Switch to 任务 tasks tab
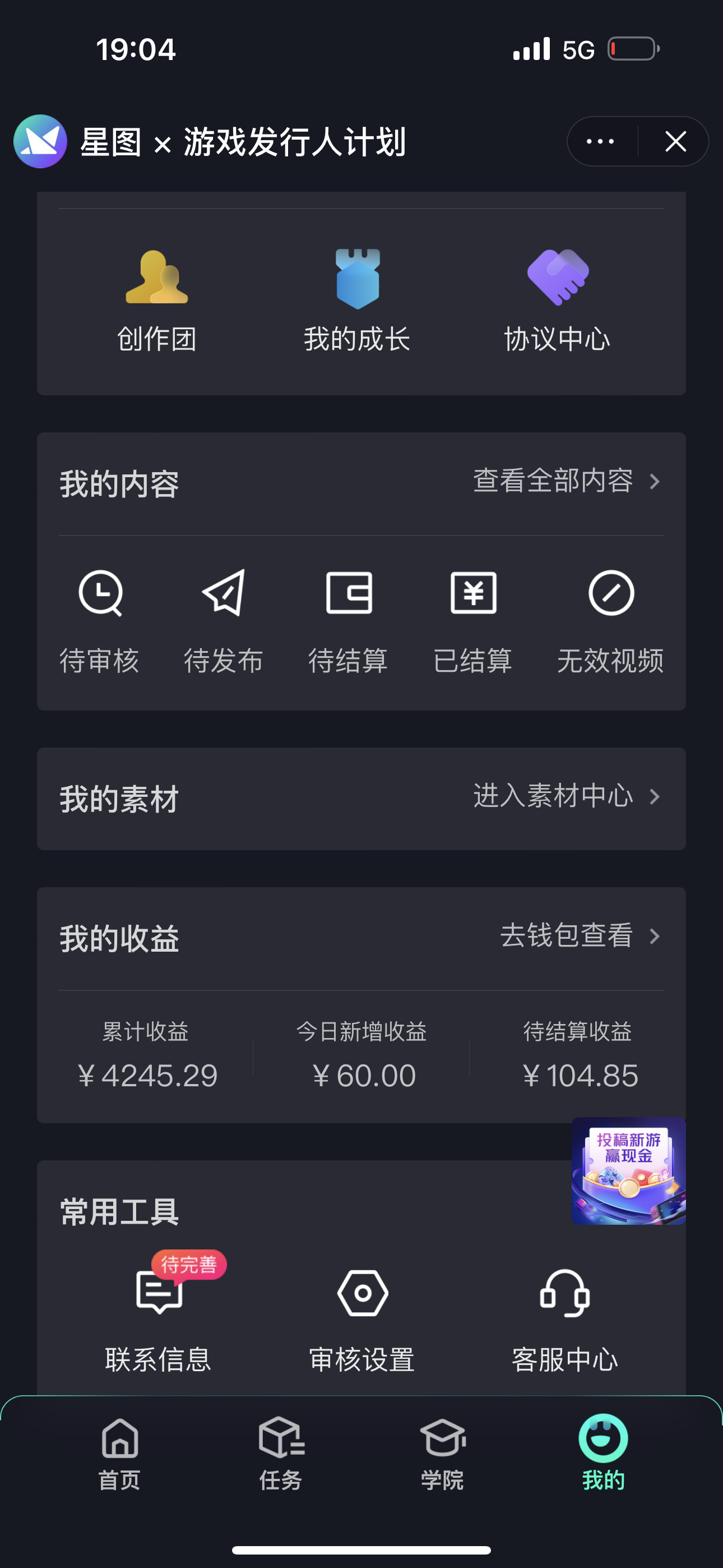 tap(281, 1454)
